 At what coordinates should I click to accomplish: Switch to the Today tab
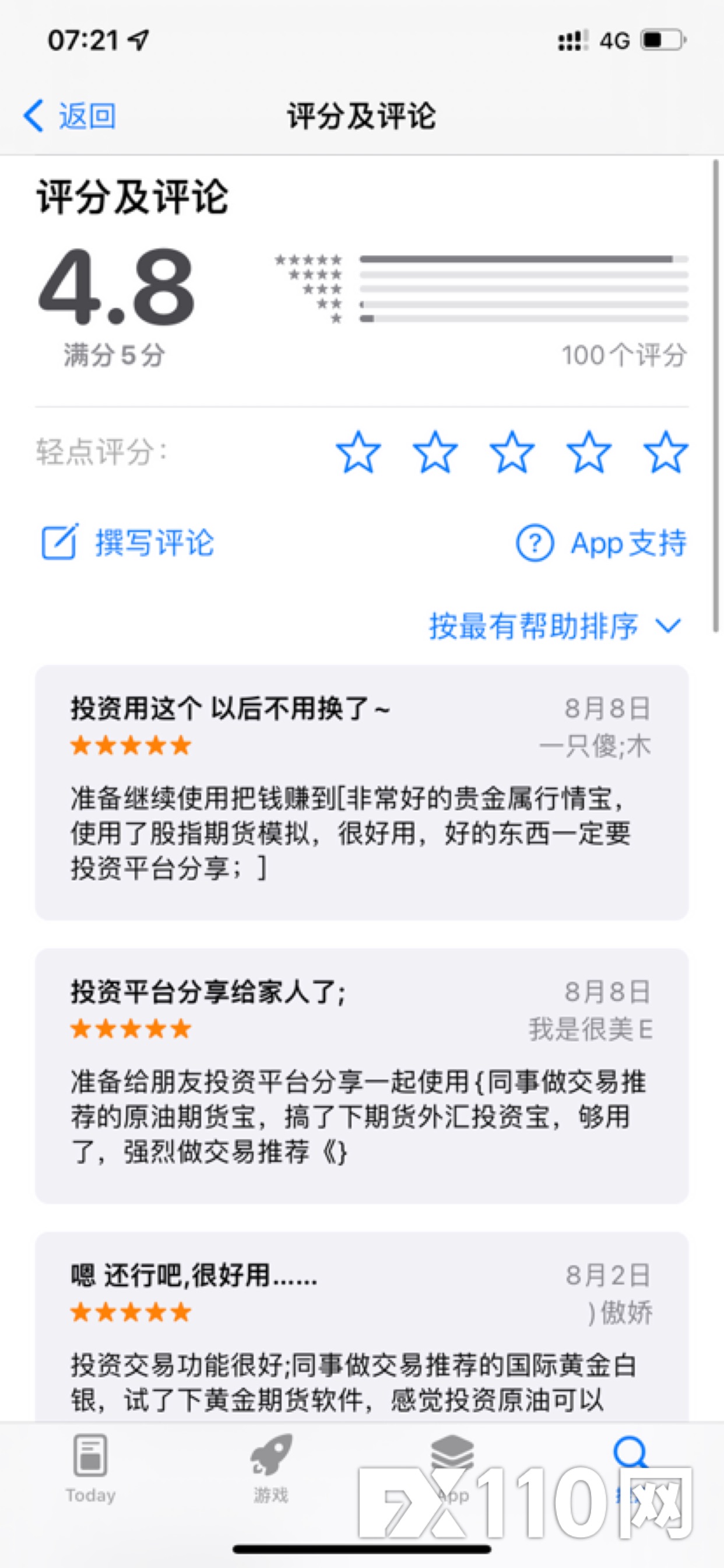(x=91, y=1468)
